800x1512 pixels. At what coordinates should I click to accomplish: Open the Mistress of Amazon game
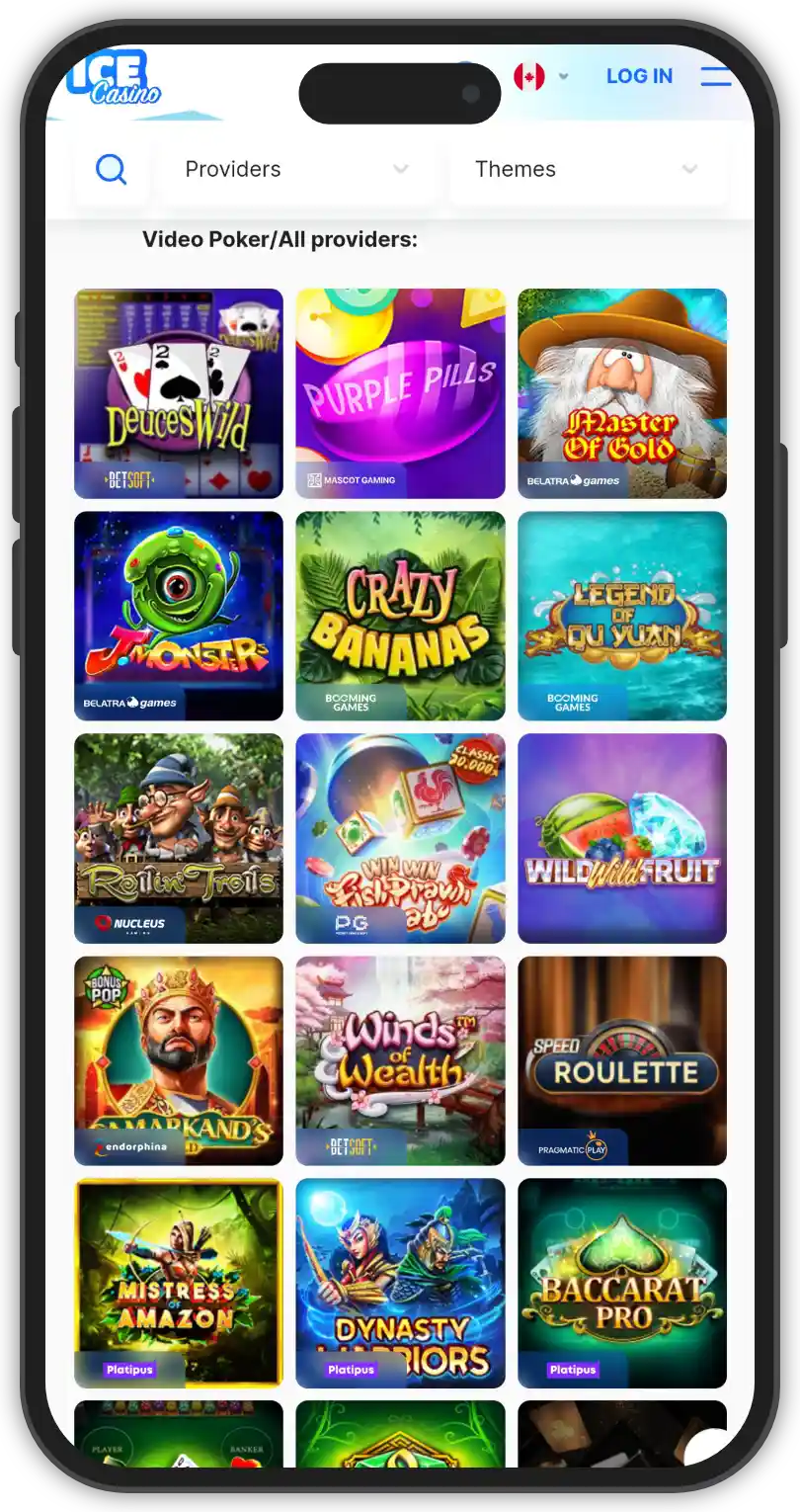pos(179,1283)
